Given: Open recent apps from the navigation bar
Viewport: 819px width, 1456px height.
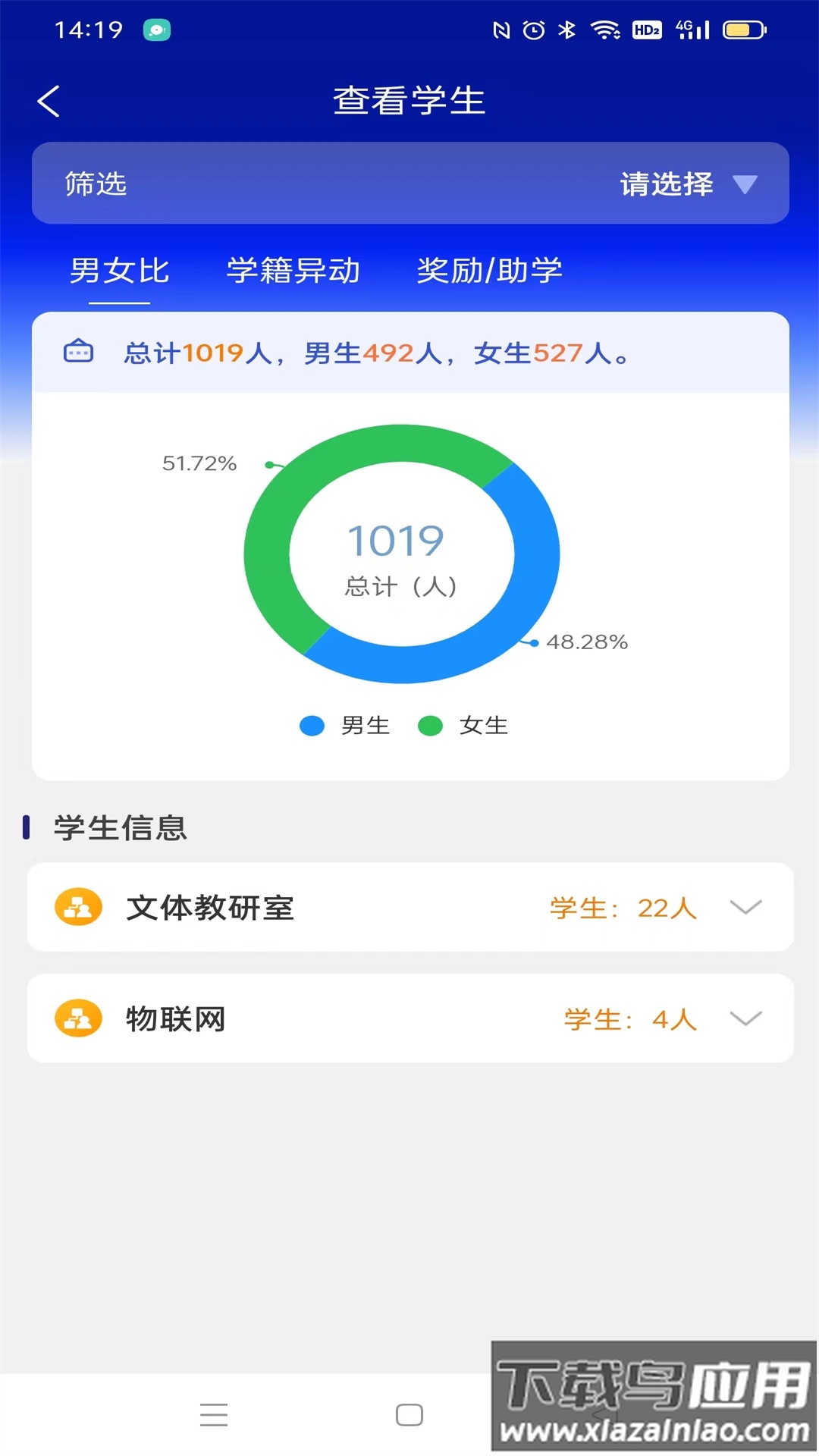Looking at the screenshot, I should coord(215,1414).
